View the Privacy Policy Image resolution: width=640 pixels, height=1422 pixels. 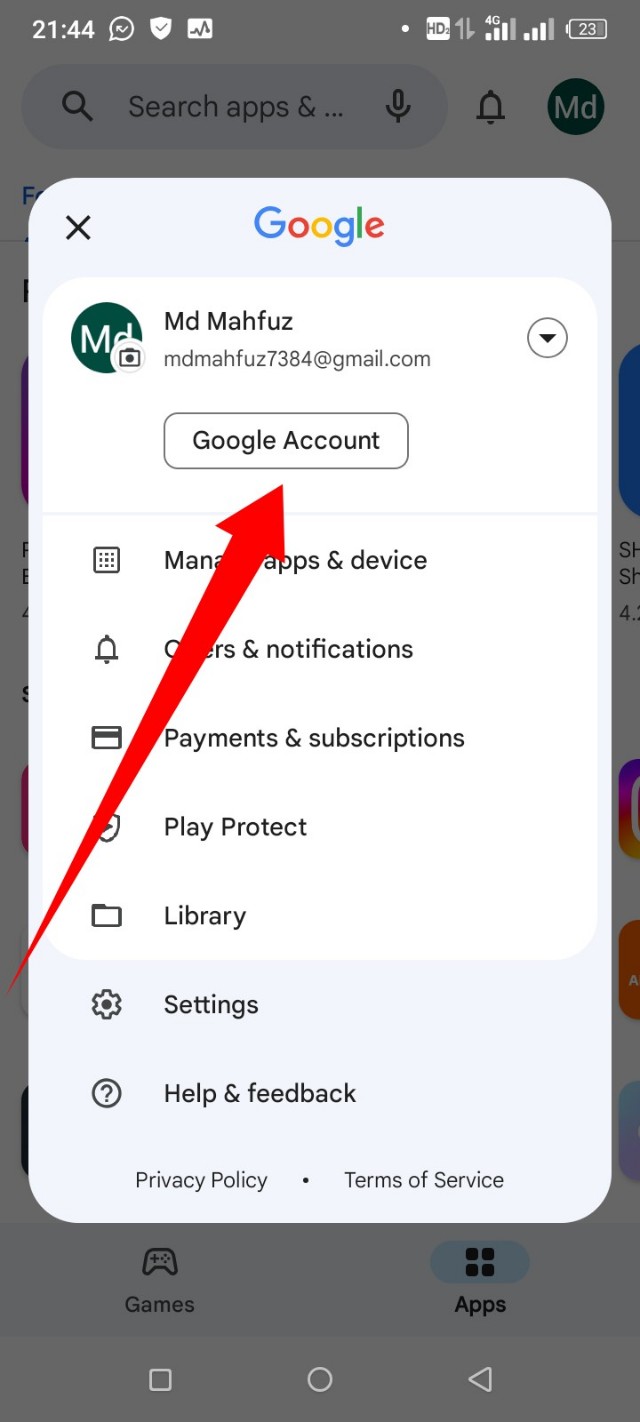tap(202, 1180)
